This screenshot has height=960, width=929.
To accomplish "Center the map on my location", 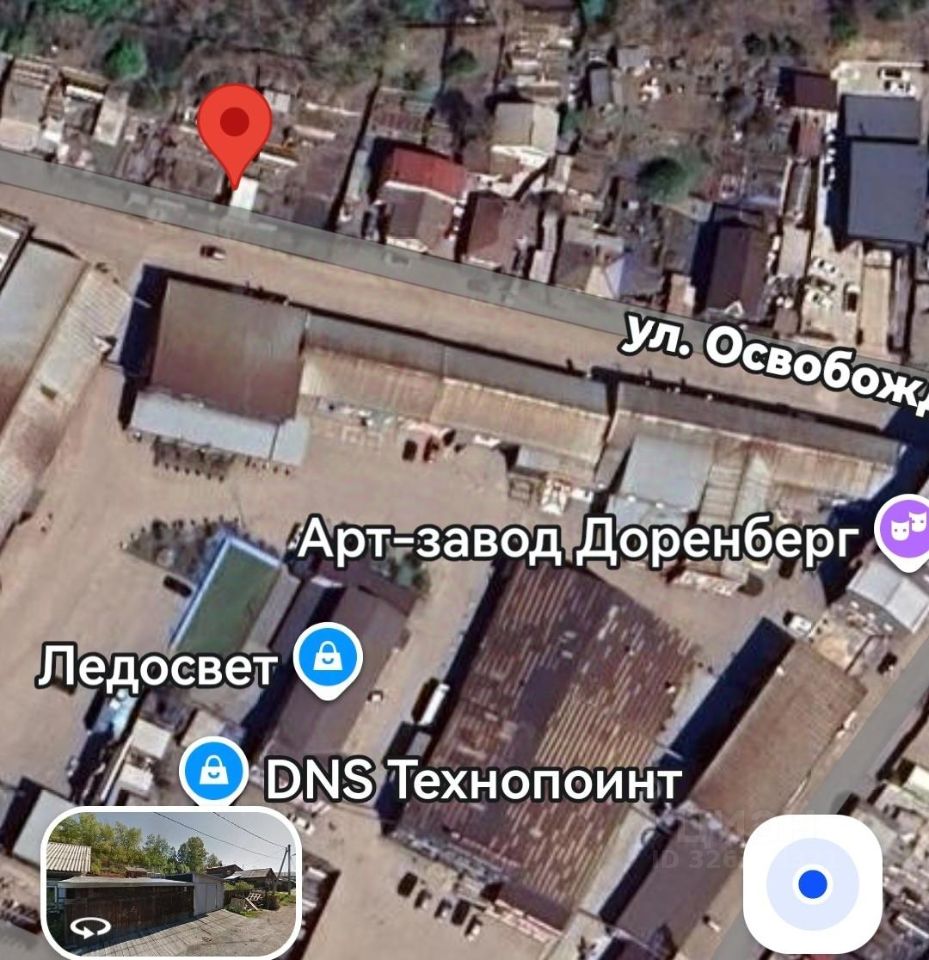I will pos(812,884).
